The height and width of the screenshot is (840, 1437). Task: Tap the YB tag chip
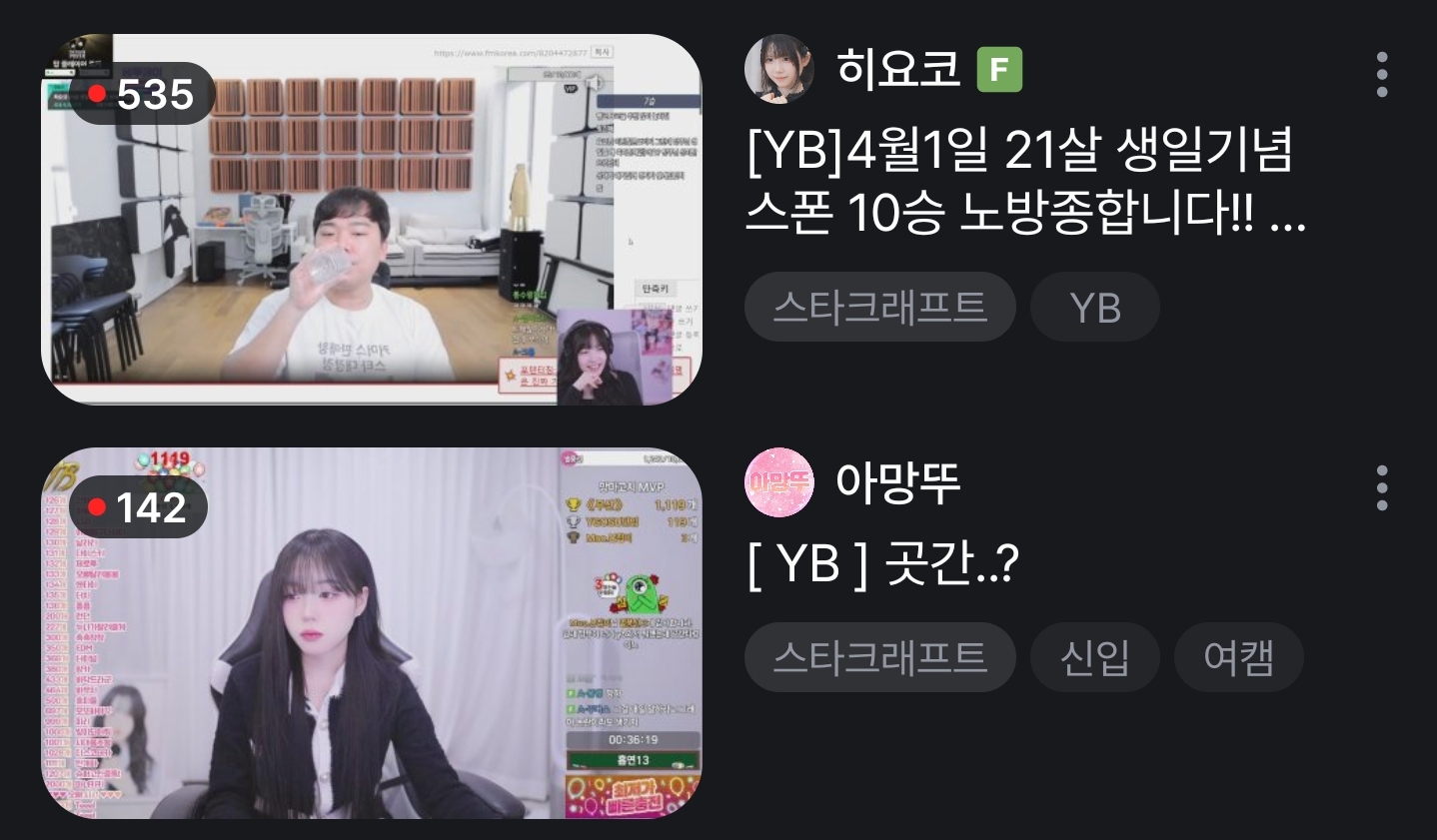(1094, 307)
